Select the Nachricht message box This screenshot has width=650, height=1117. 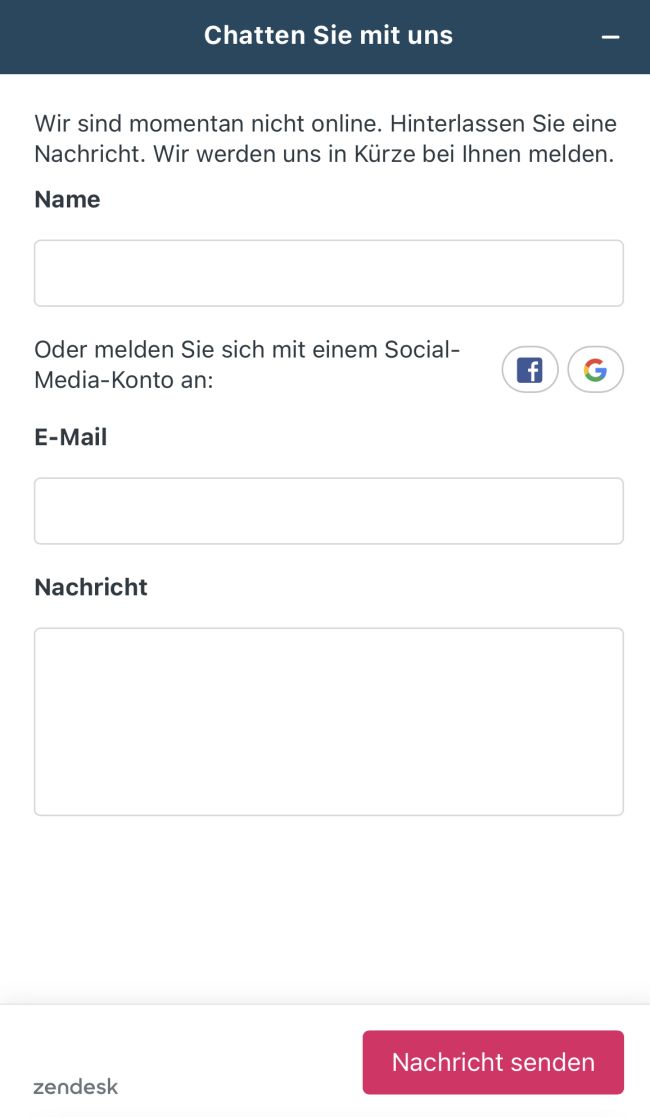click(x=328, y=721)
